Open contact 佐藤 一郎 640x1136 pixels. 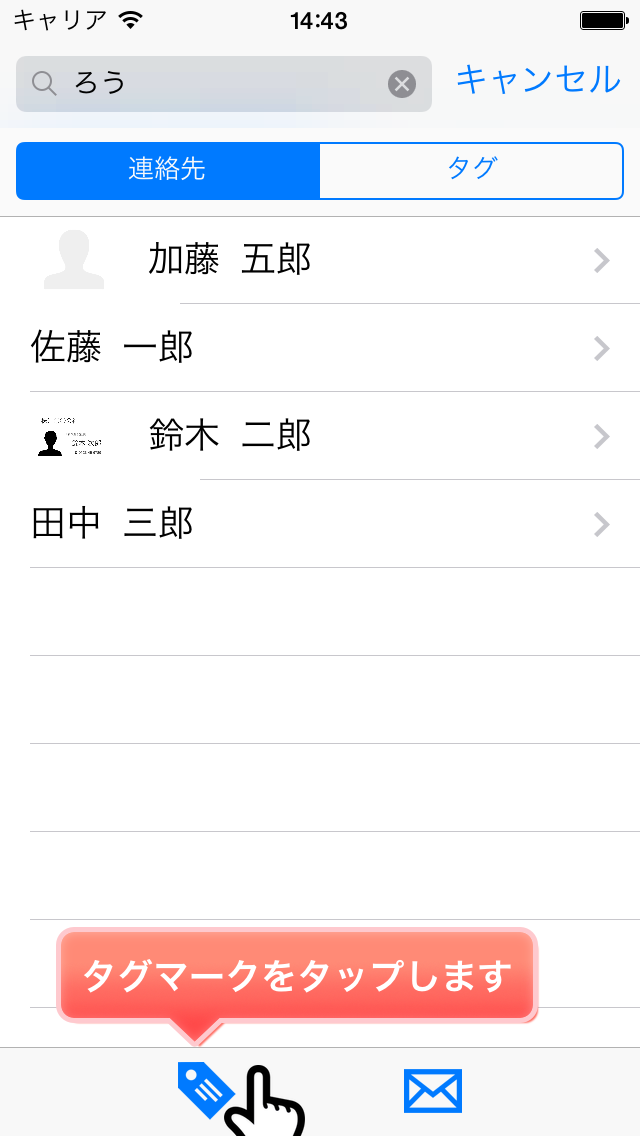point(320,348)
